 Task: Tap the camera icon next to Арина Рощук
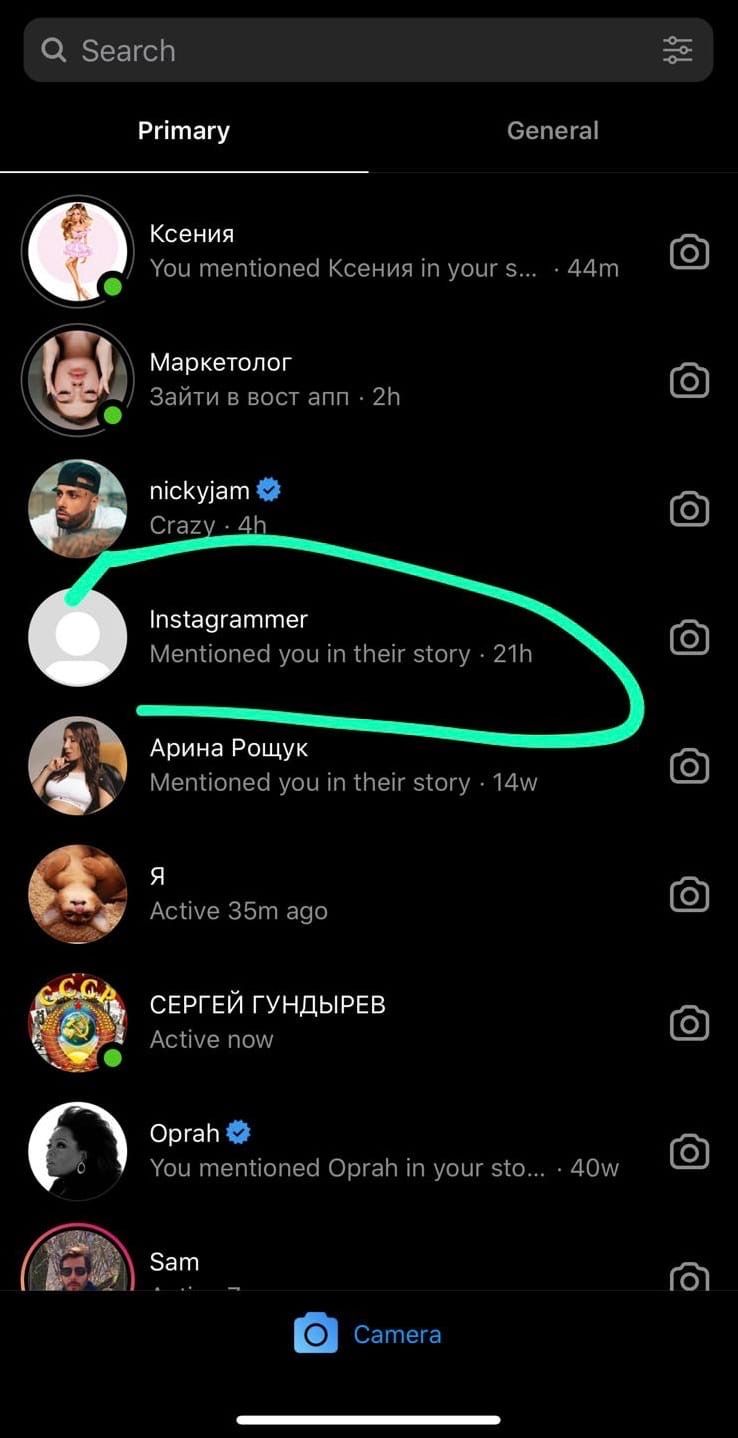coord(689,766)
